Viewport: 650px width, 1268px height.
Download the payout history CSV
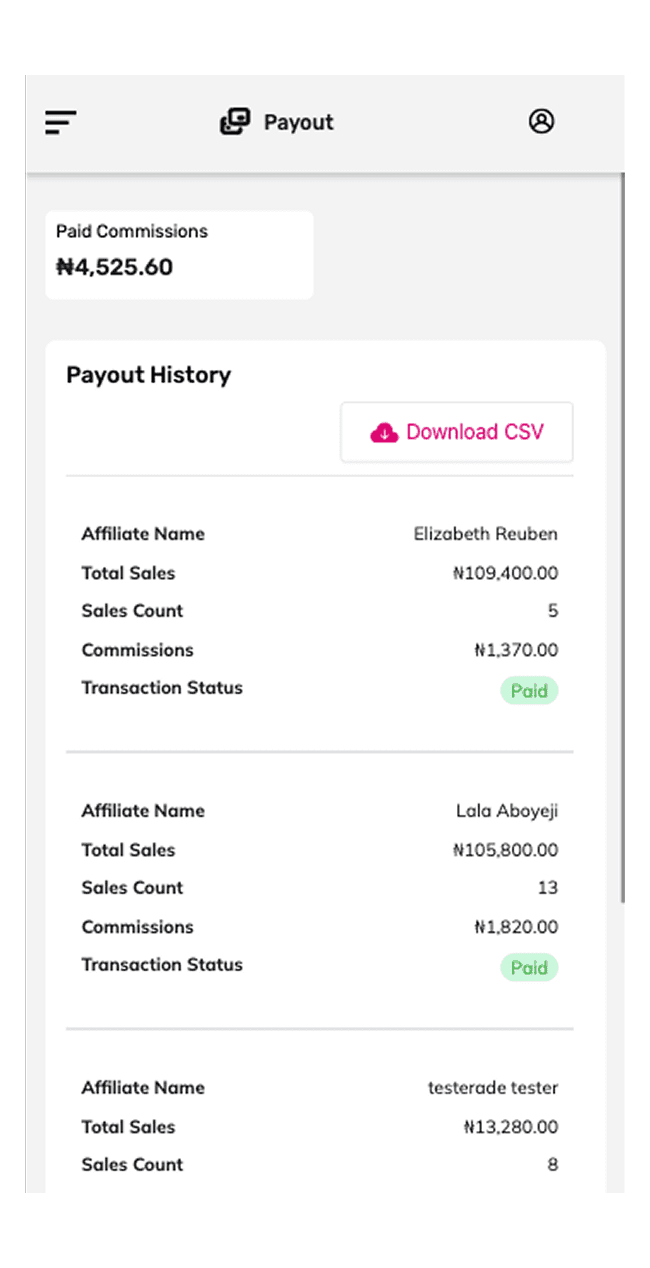457,432
